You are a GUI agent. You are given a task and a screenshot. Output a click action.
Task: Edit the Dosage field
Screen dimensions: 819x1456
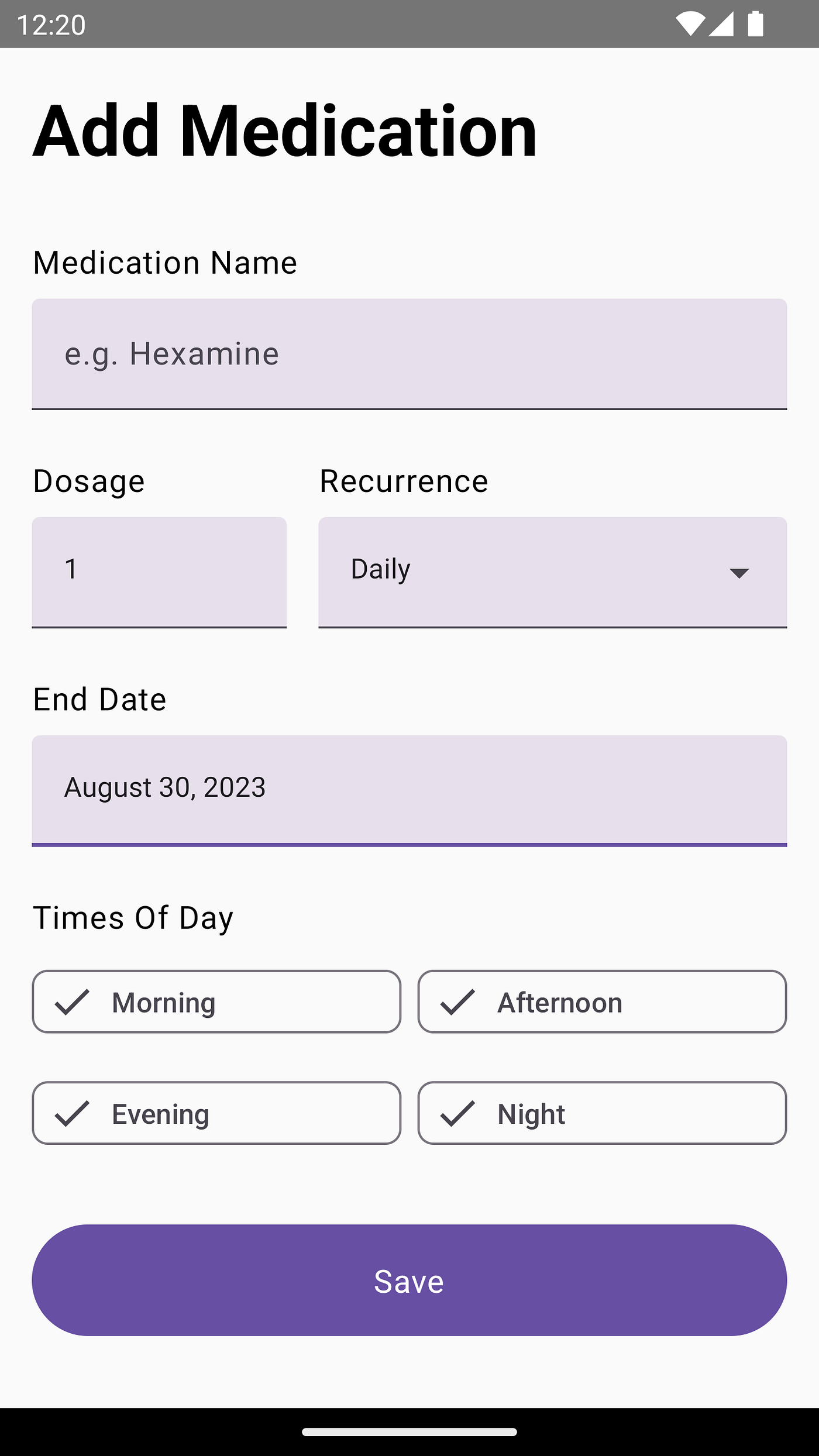point(159,572)
